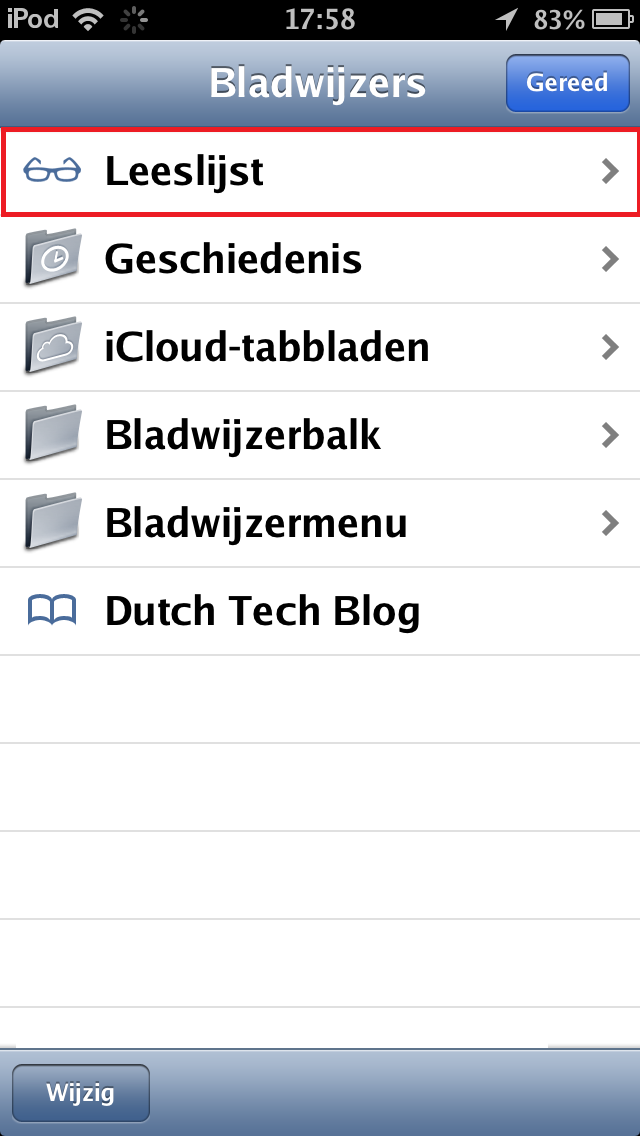This screenshot has width=640, height=1136.
Task: Open iCloud-tabbladen
Action: click(x=320, y=348)
